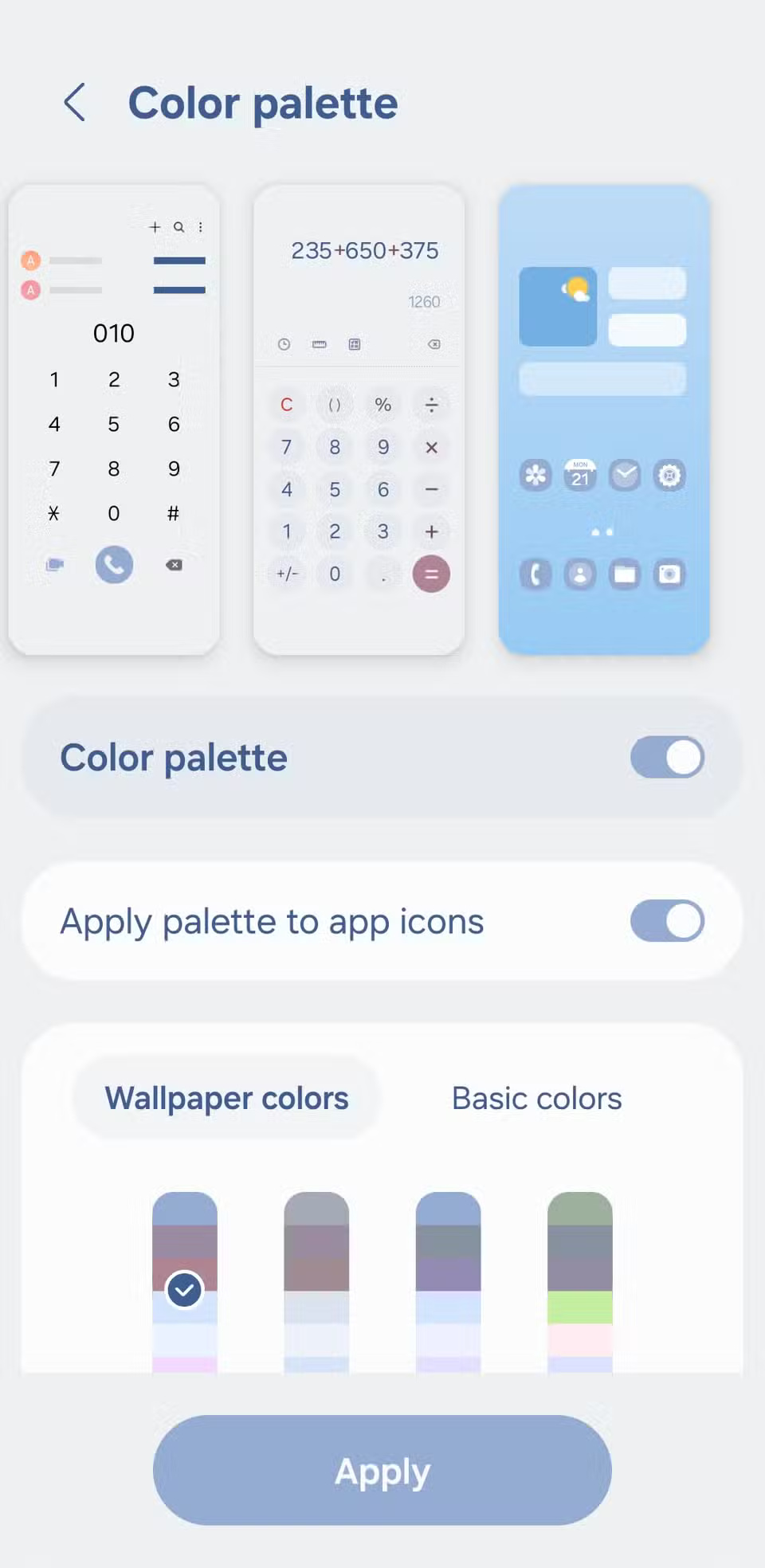765x1568 pixels.
Task: Tap the camera icon on the home screen preview
Action: coord(669,575)
